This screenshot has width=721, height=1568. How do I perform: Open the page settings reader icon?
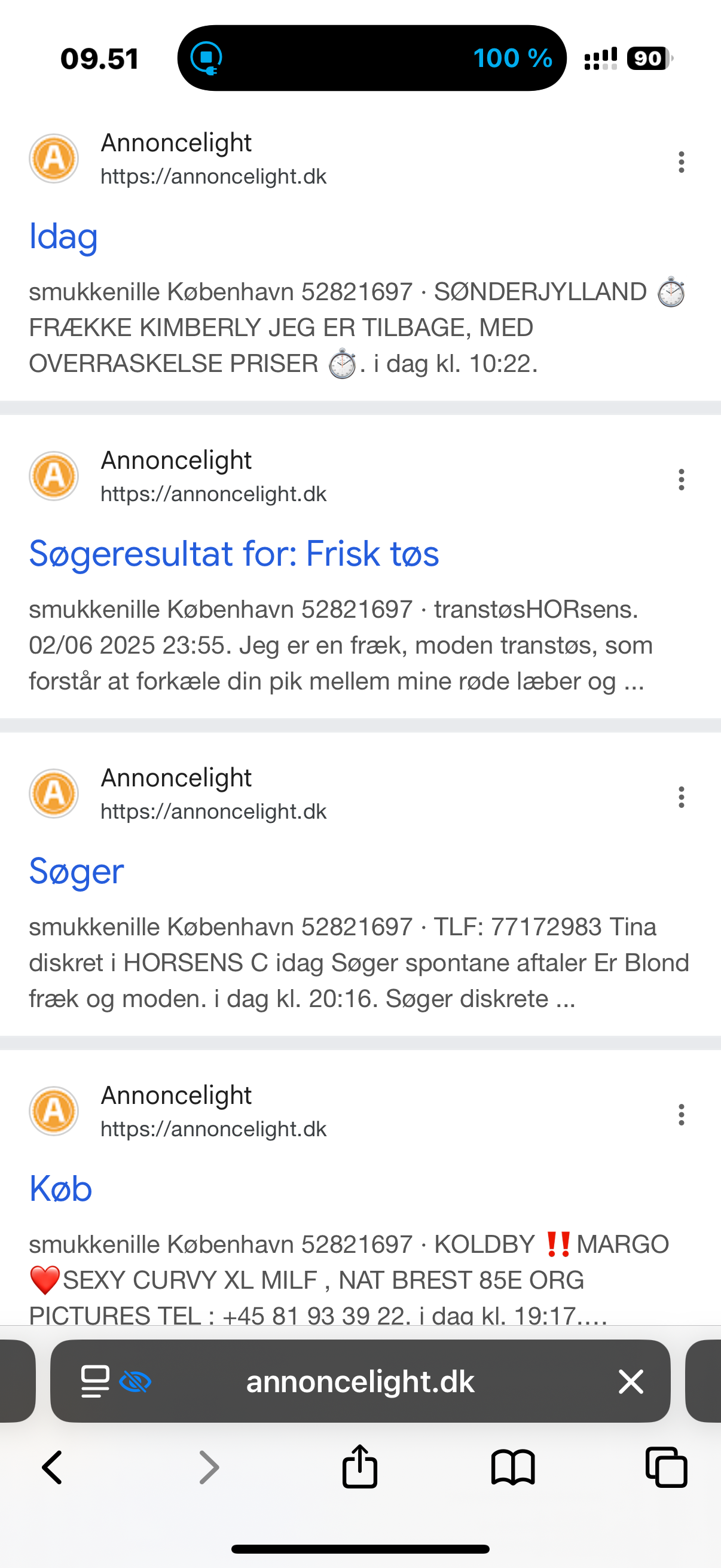click(x=96, y=1381)
